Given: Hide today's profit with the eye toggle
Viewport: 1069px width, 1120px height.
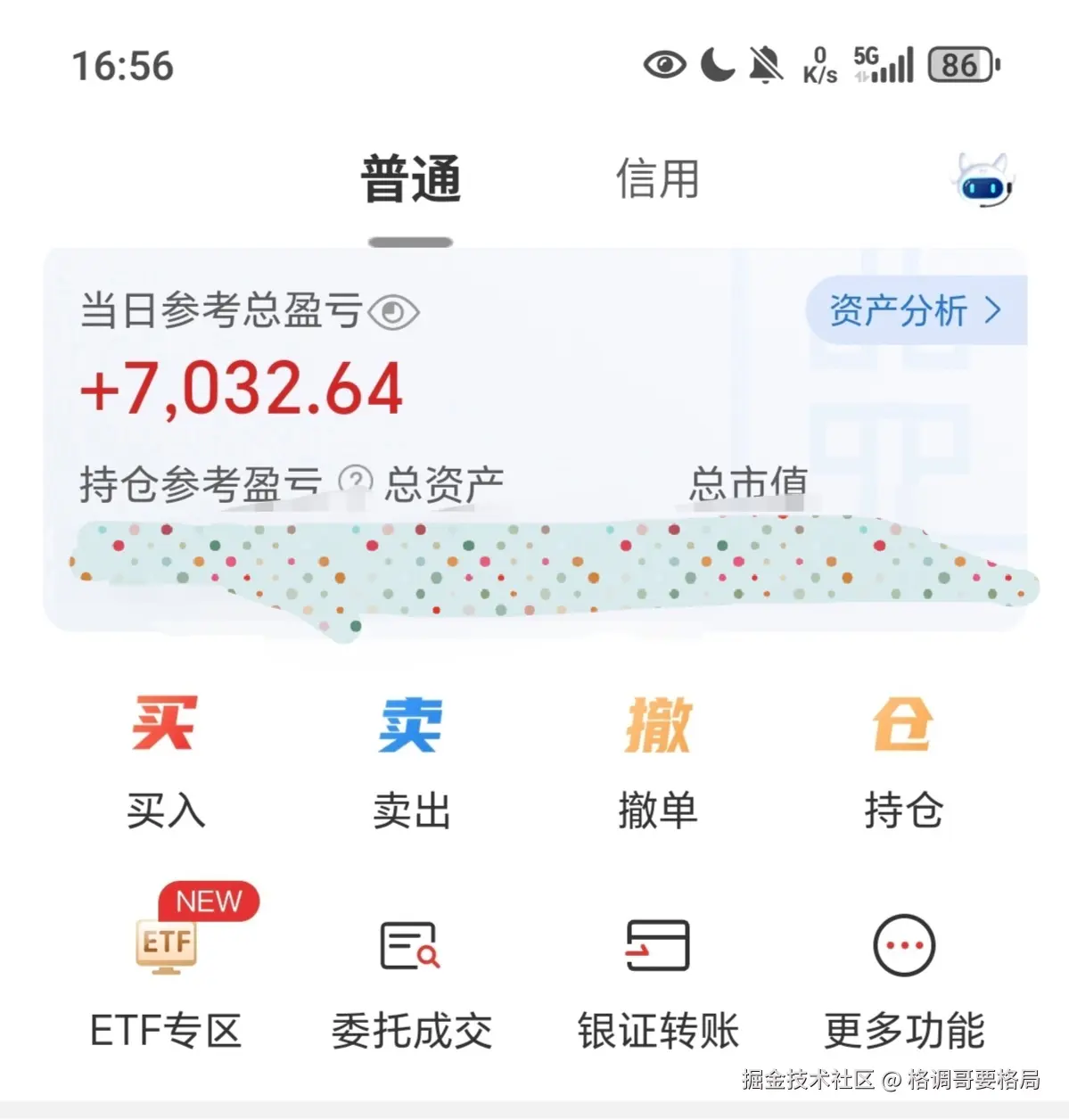Looking at the screenshot, I should point(392,314).
